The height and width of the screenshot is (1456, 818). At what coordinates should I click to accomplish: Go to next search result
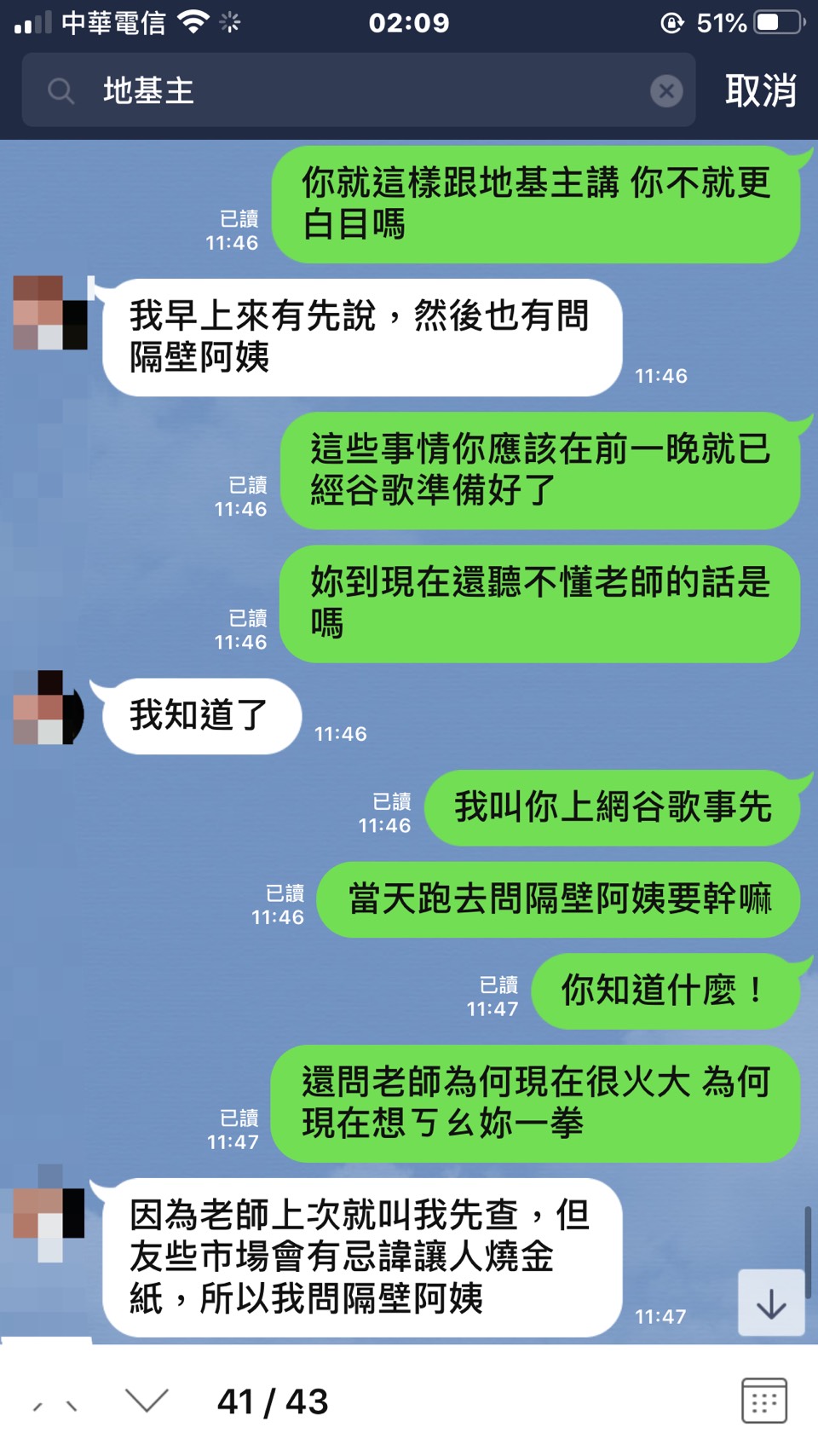pos(146,1401)
